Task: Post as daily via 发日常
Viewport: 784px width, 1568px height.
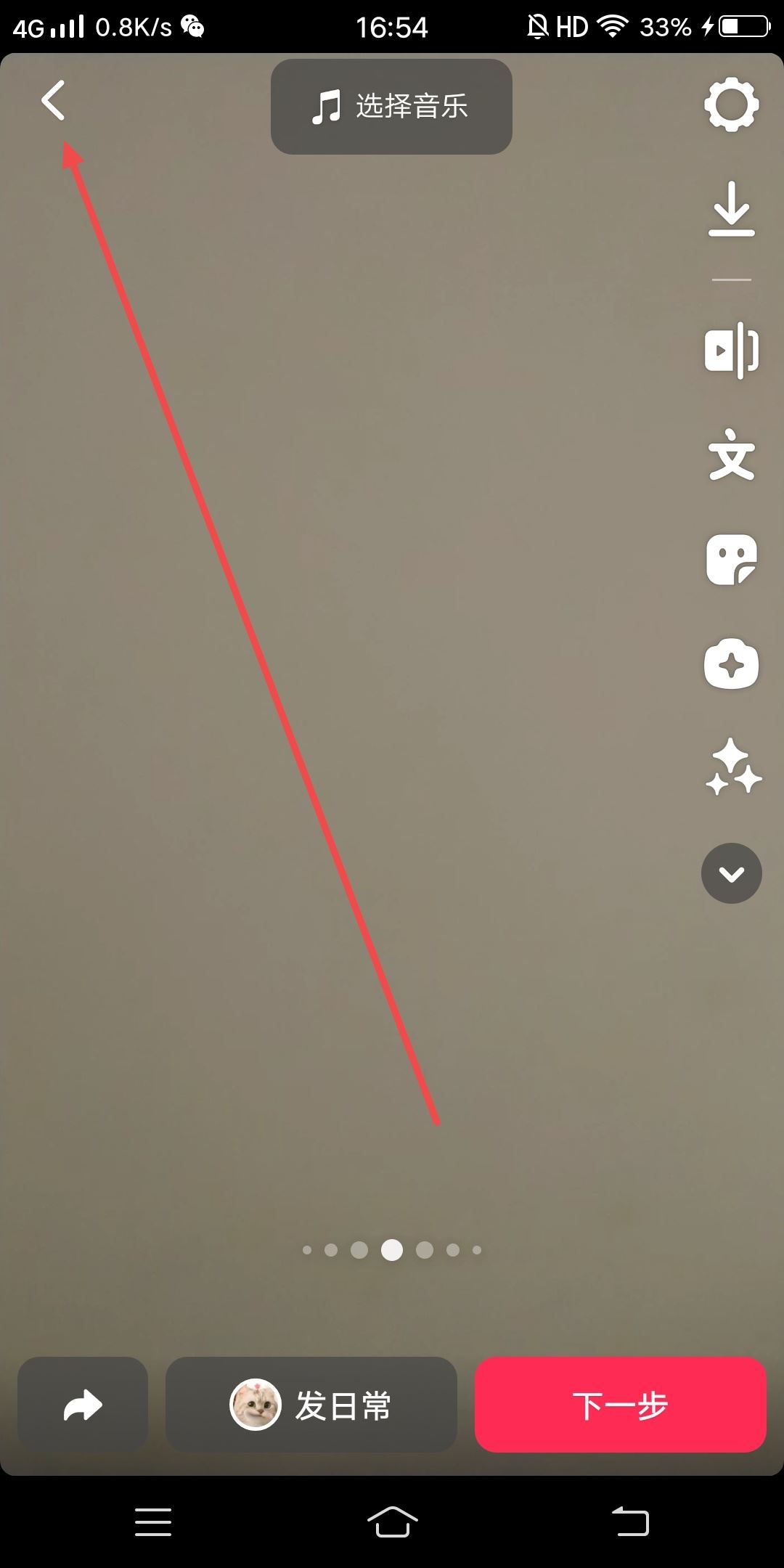Action: click(x=311, y=1405)
